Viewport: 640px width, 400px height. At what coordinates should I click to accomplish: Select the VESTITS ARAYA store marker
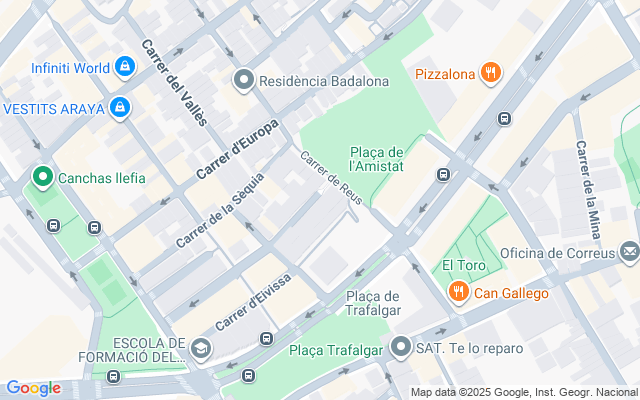click(x=119, y=106)
